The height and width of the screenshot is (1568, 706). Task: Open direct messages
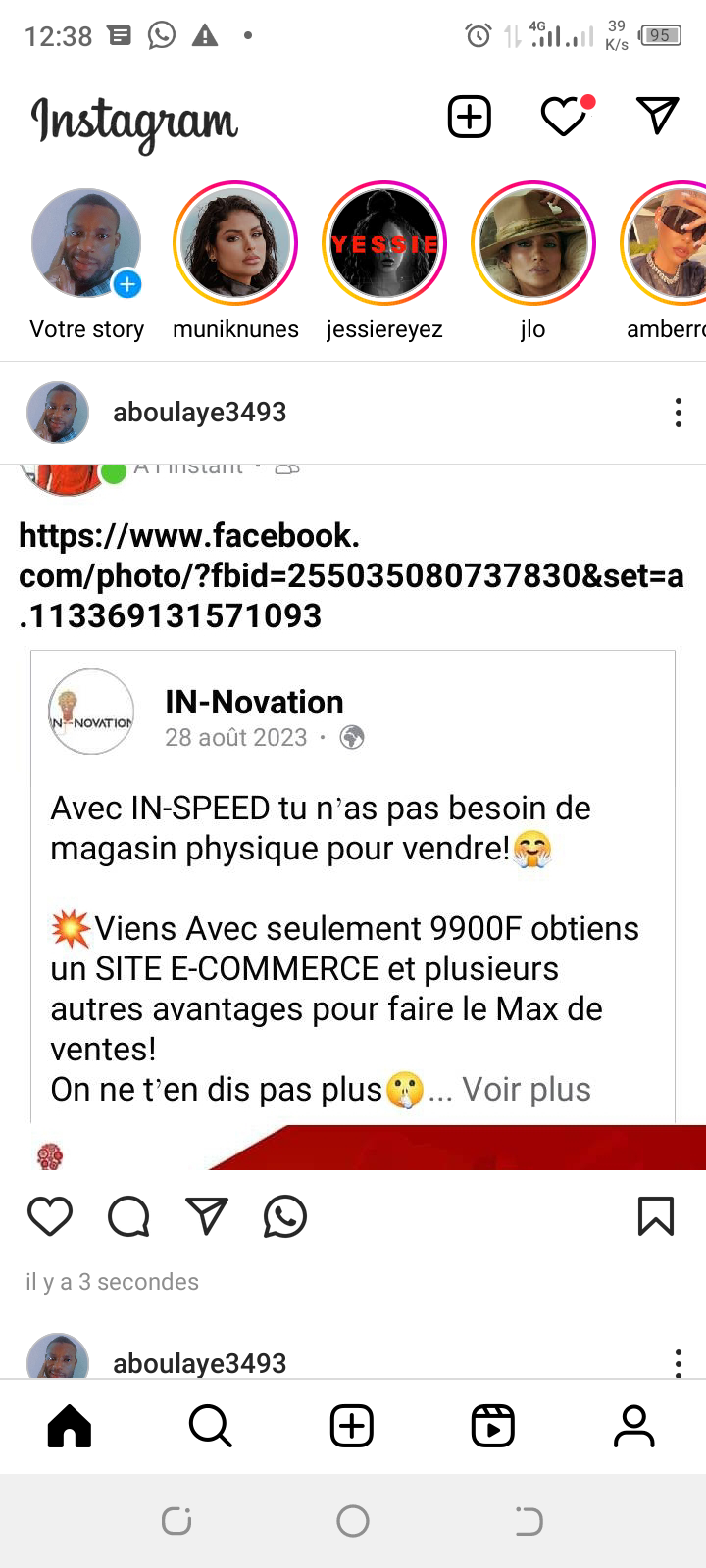click(657, 117)
